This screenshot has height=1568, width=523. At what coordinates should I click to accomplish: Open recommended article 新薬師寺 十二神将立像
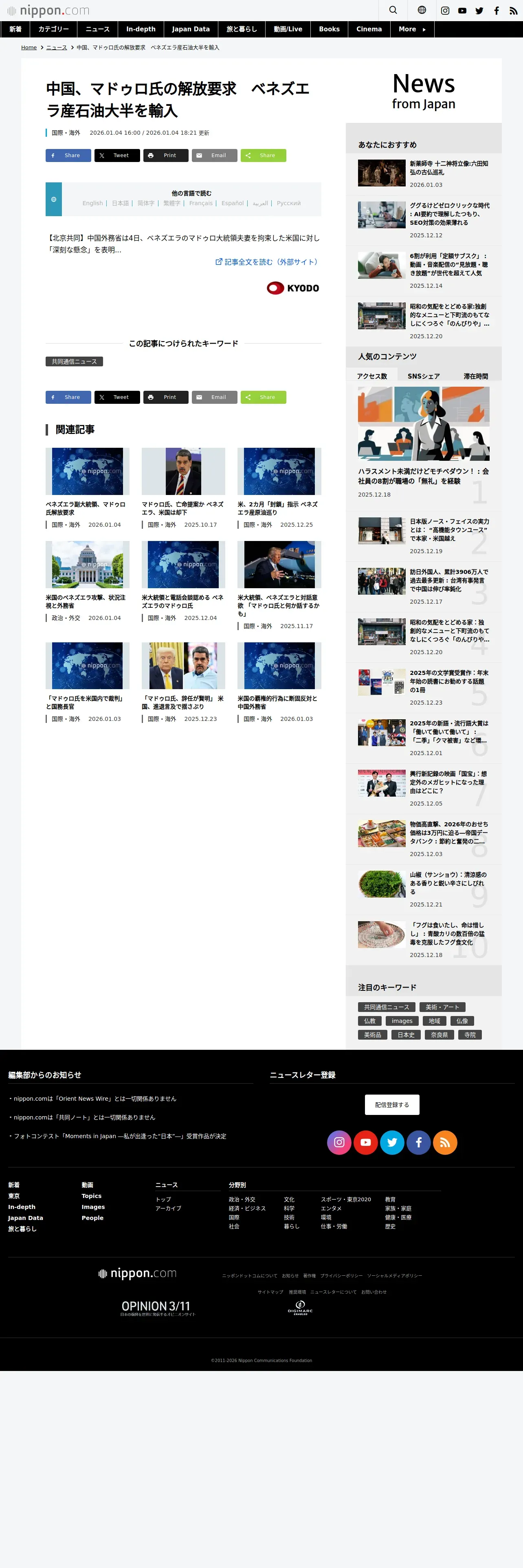coord(449,168)
